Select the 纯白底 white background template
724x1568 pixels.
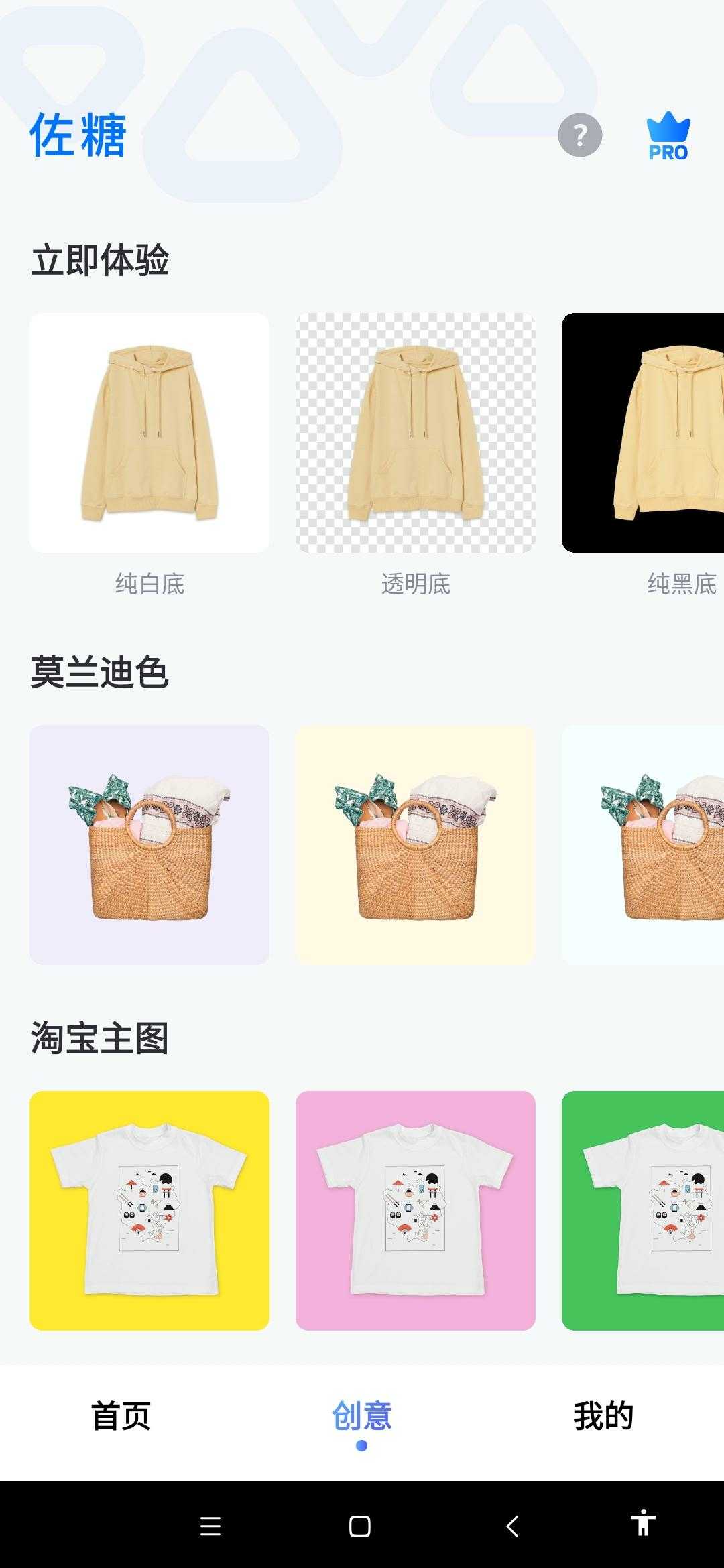[x=149, y=433]
